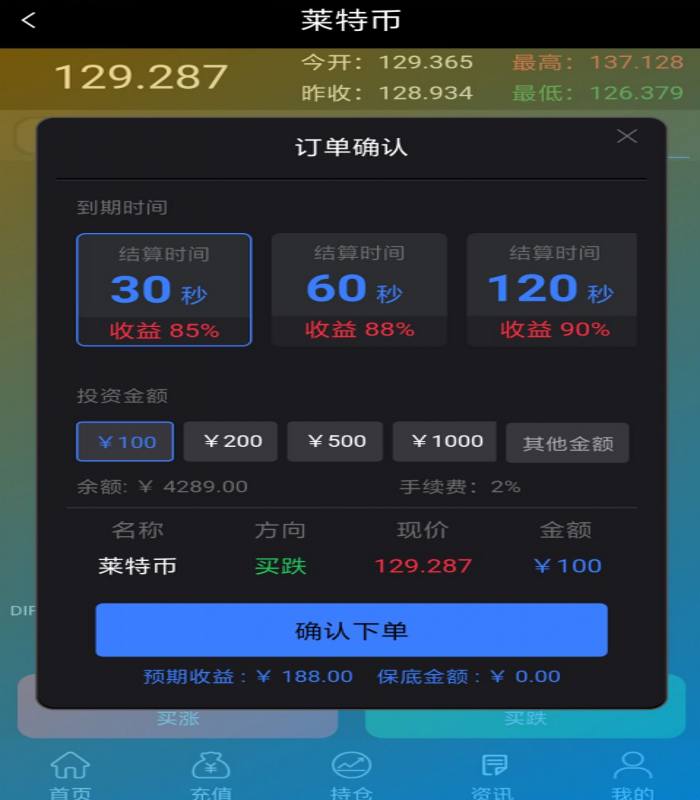Confirm order with 确认下单
Screen dimensions: 700x800
351,630
